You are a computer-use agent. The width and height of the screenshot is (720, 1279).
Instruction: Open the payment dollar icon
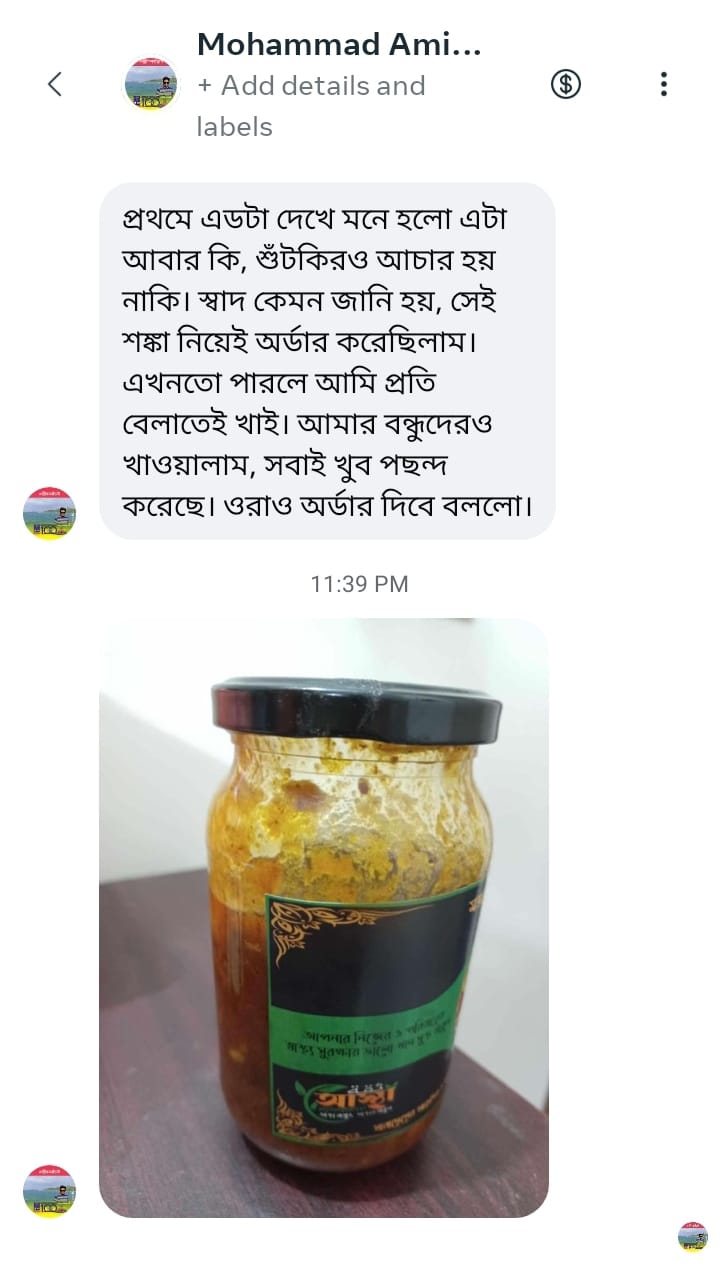click(566, 85)
